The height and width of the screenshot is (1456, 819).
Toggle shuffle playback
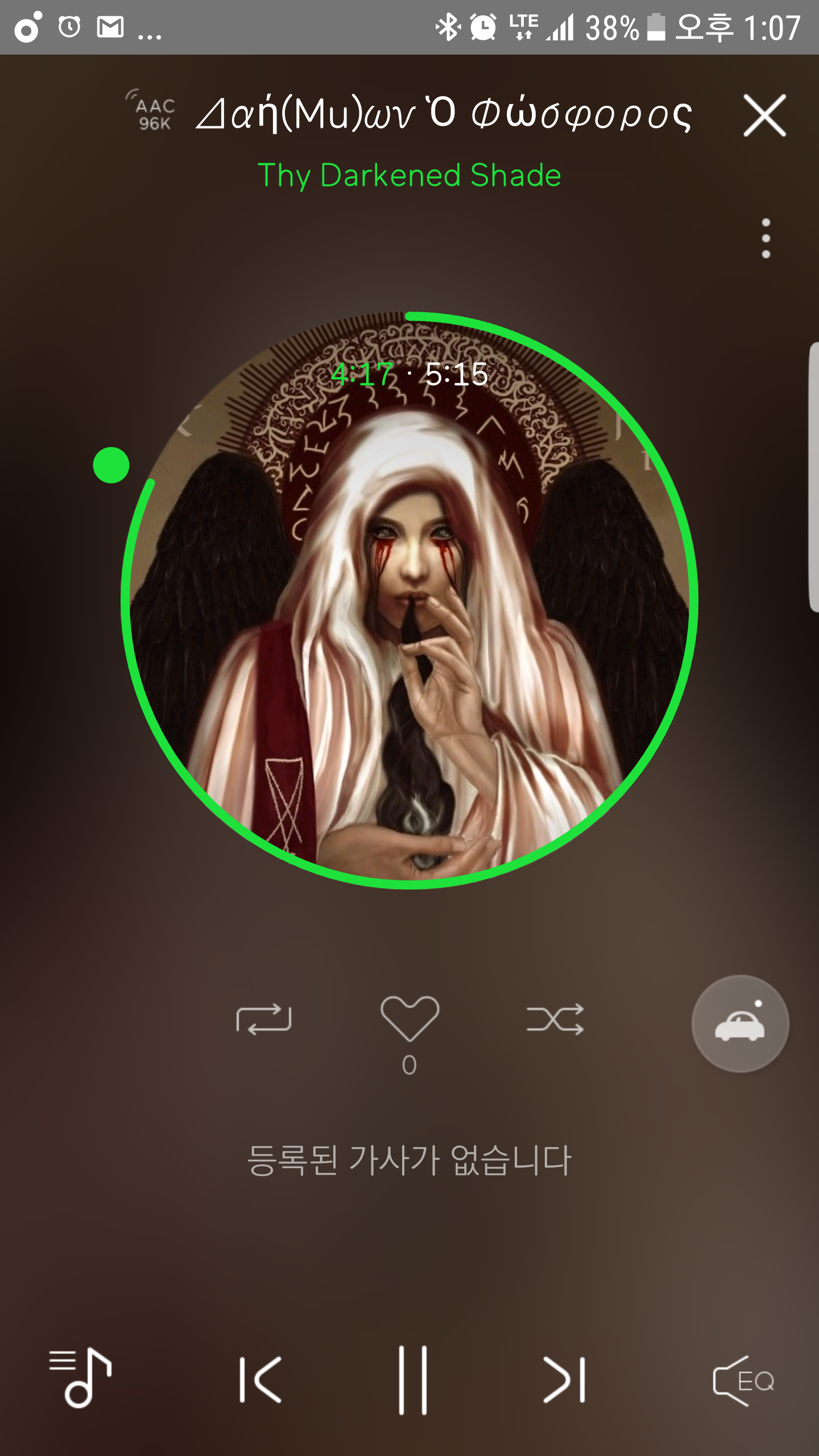point(555,1019)
